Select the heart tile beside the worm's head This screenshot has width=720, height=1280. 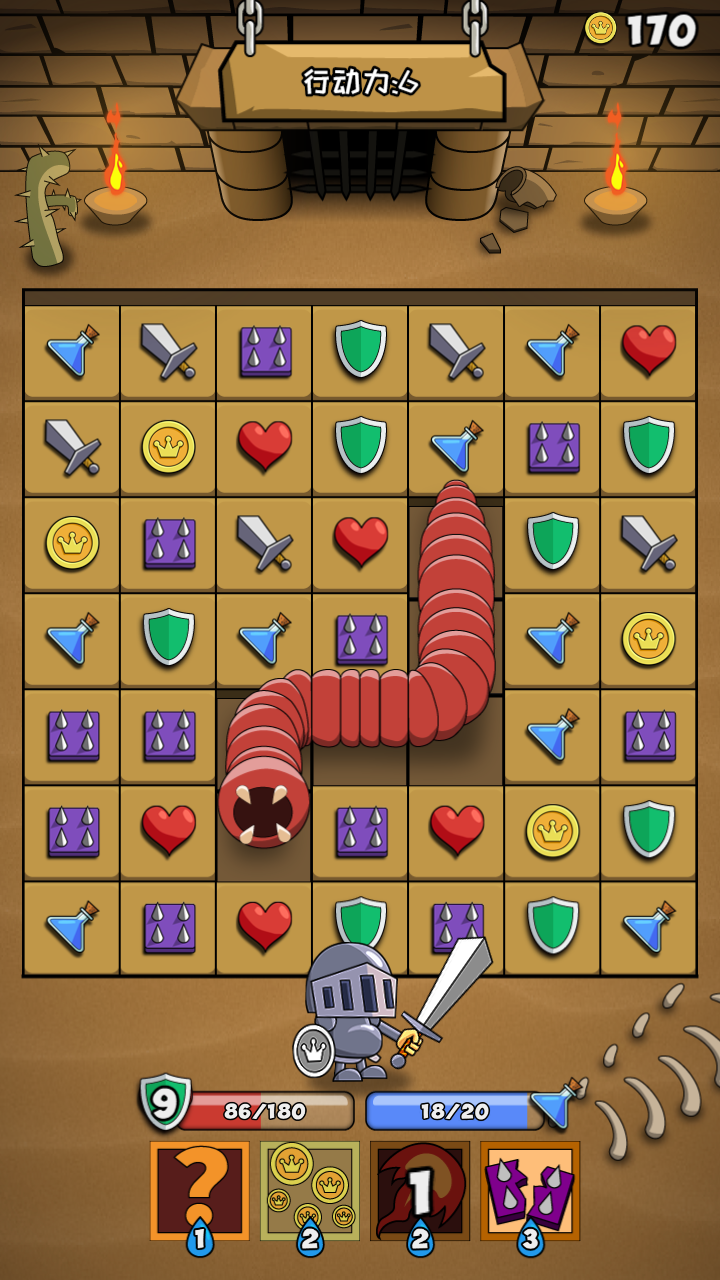pos(168,831)
